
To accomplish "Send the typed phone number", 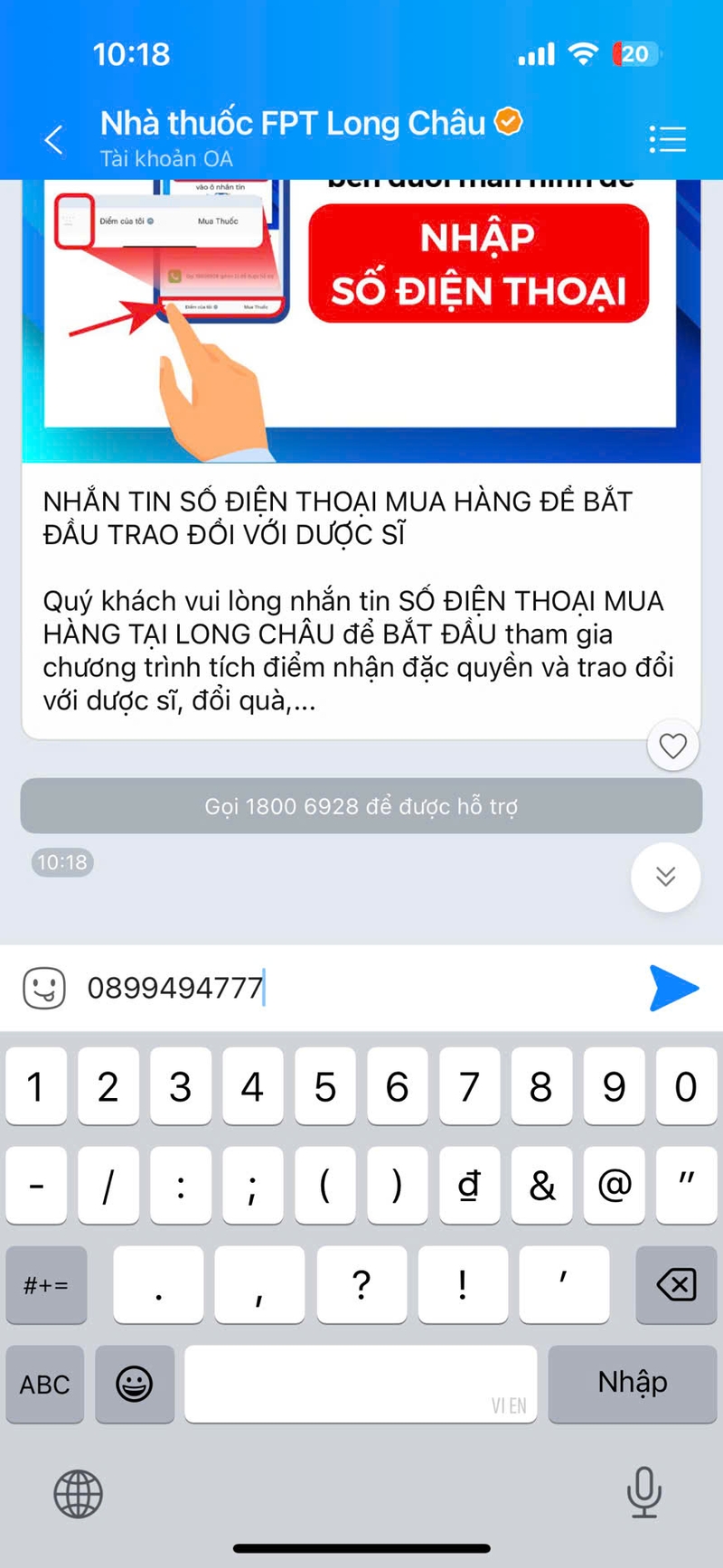I will 673,988.
